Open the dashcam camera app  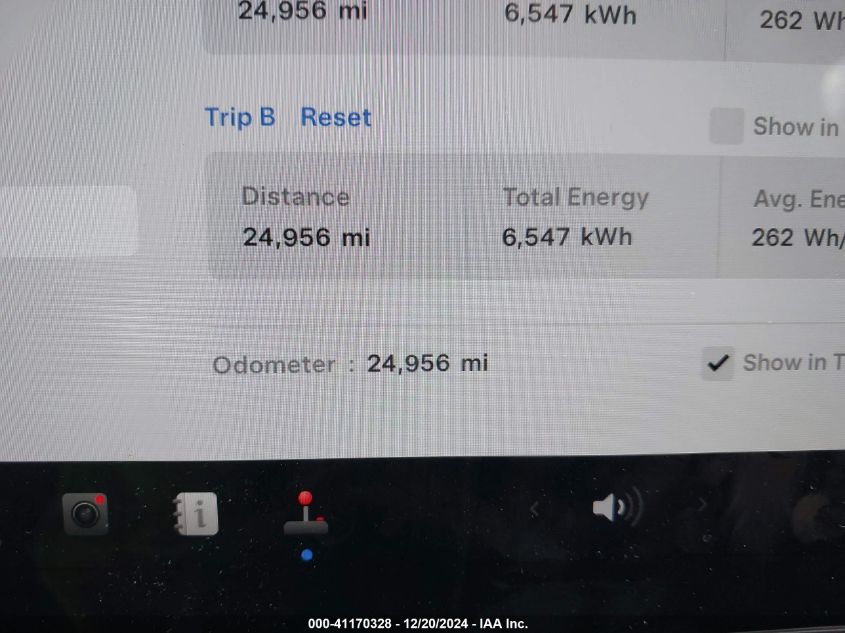pyautogui.click(x=86, y=513)
